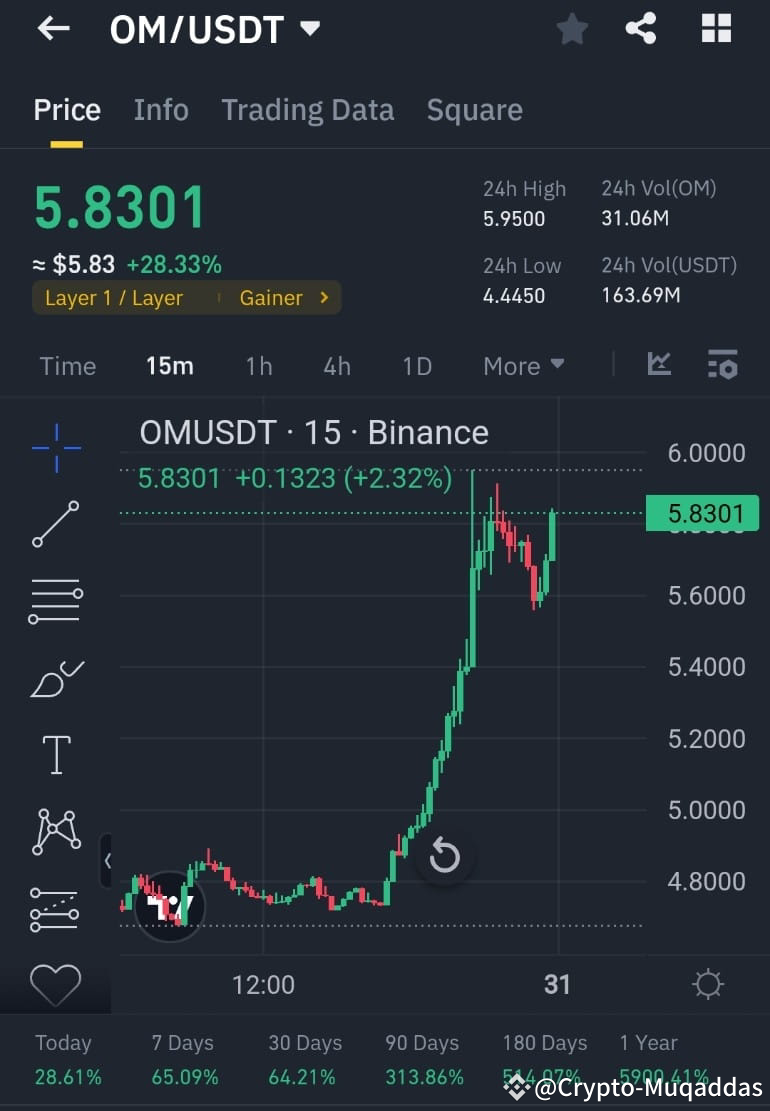This screenshot has height=1111, width=770.
Task: Open the favorite drawings heart icon
Action: coord(55,985)
